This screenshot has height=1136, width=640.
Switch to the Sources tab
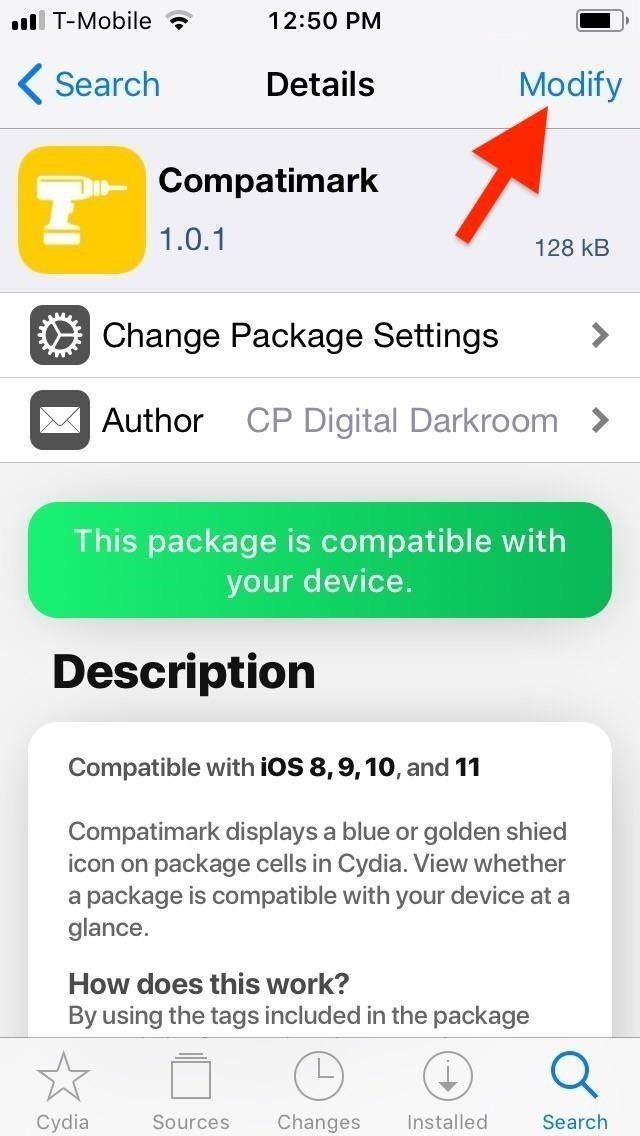click(190, 1090)
